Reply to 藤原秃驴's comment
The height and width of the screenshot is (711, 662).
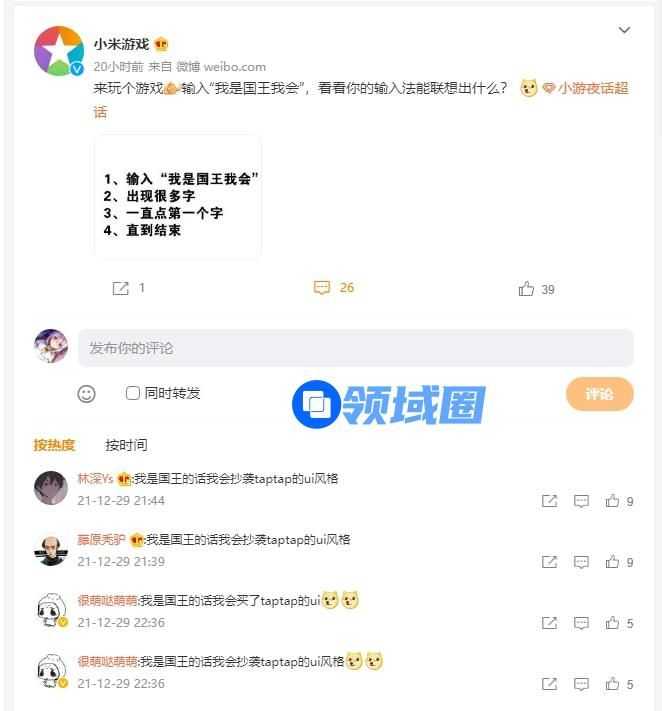[x=581, y=562]
